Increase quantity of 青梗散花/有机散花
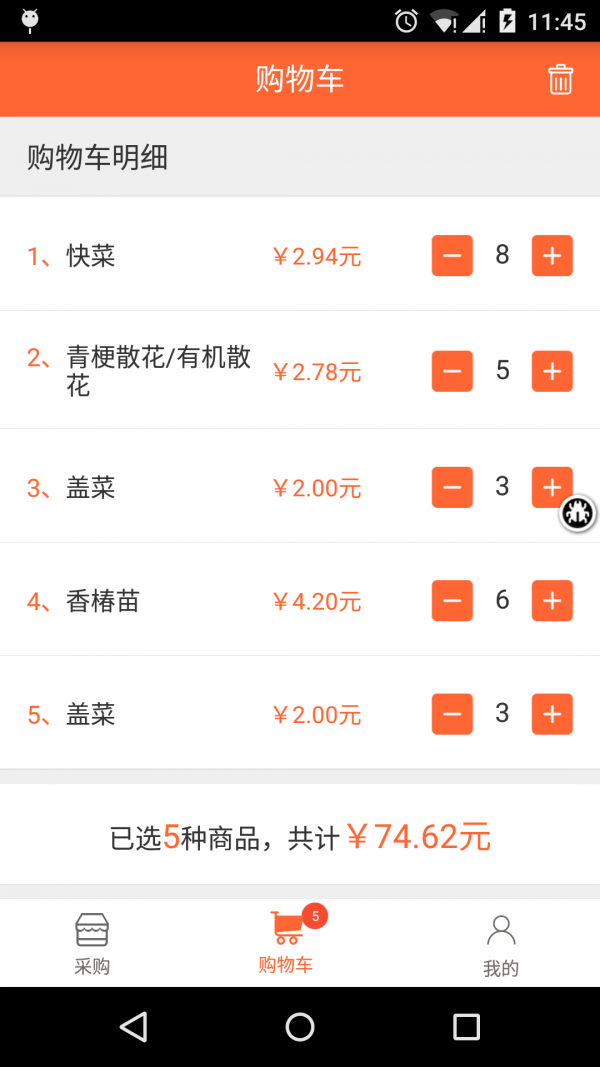This screenshot has width=600, height=1067. 552,371
